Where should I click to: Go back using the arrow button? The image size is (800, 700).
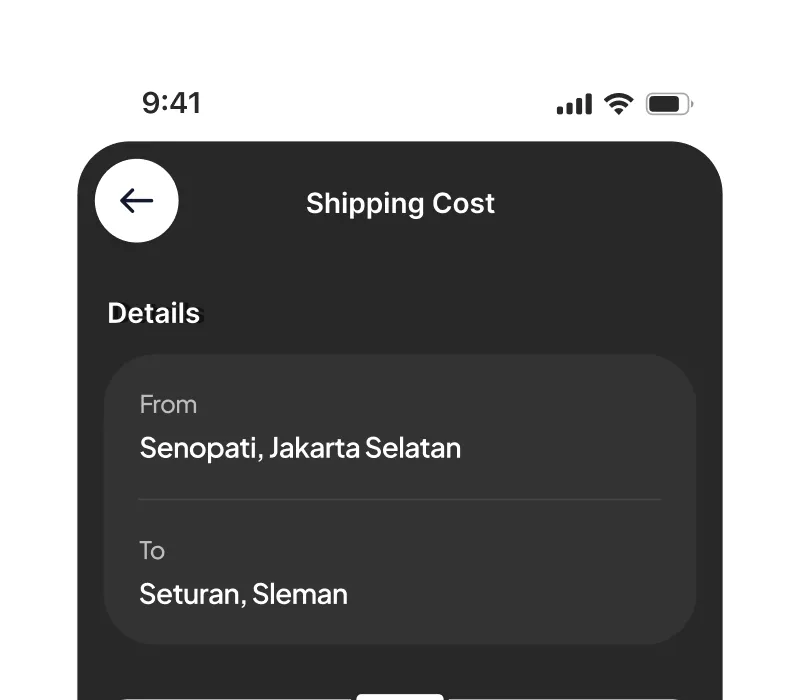pyautogui.click(x=137, y=201)
